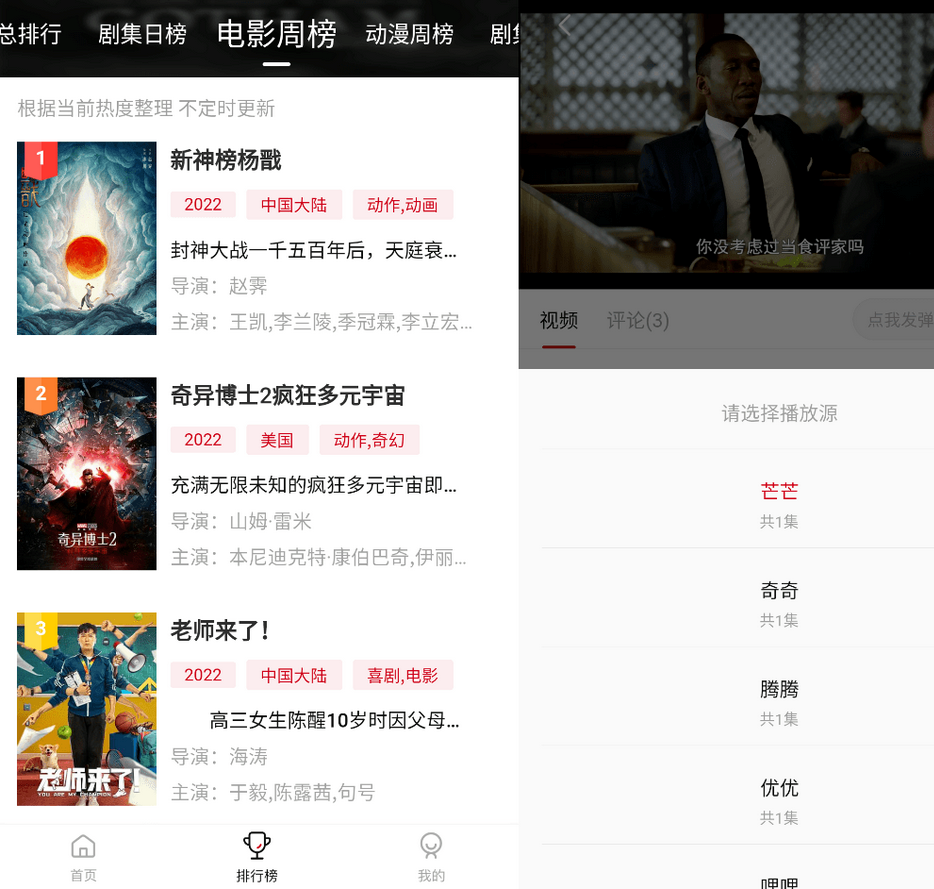Choose 奇奇 playback source
Viewport: 934px width, 889px height.
pyautogui.click(x=779, y=601)
